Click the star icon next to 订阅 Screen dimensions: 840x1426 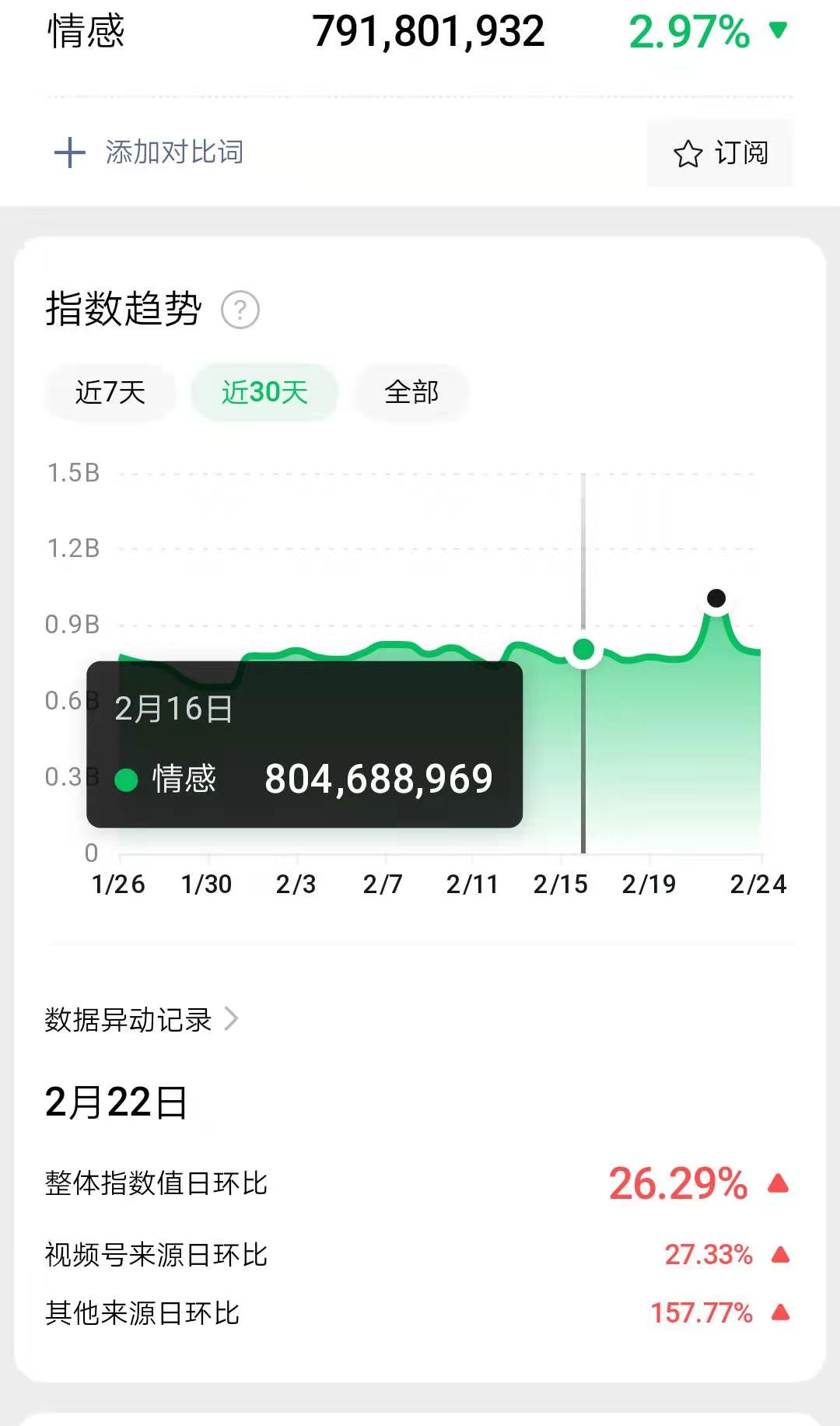[x=688, y=154]
